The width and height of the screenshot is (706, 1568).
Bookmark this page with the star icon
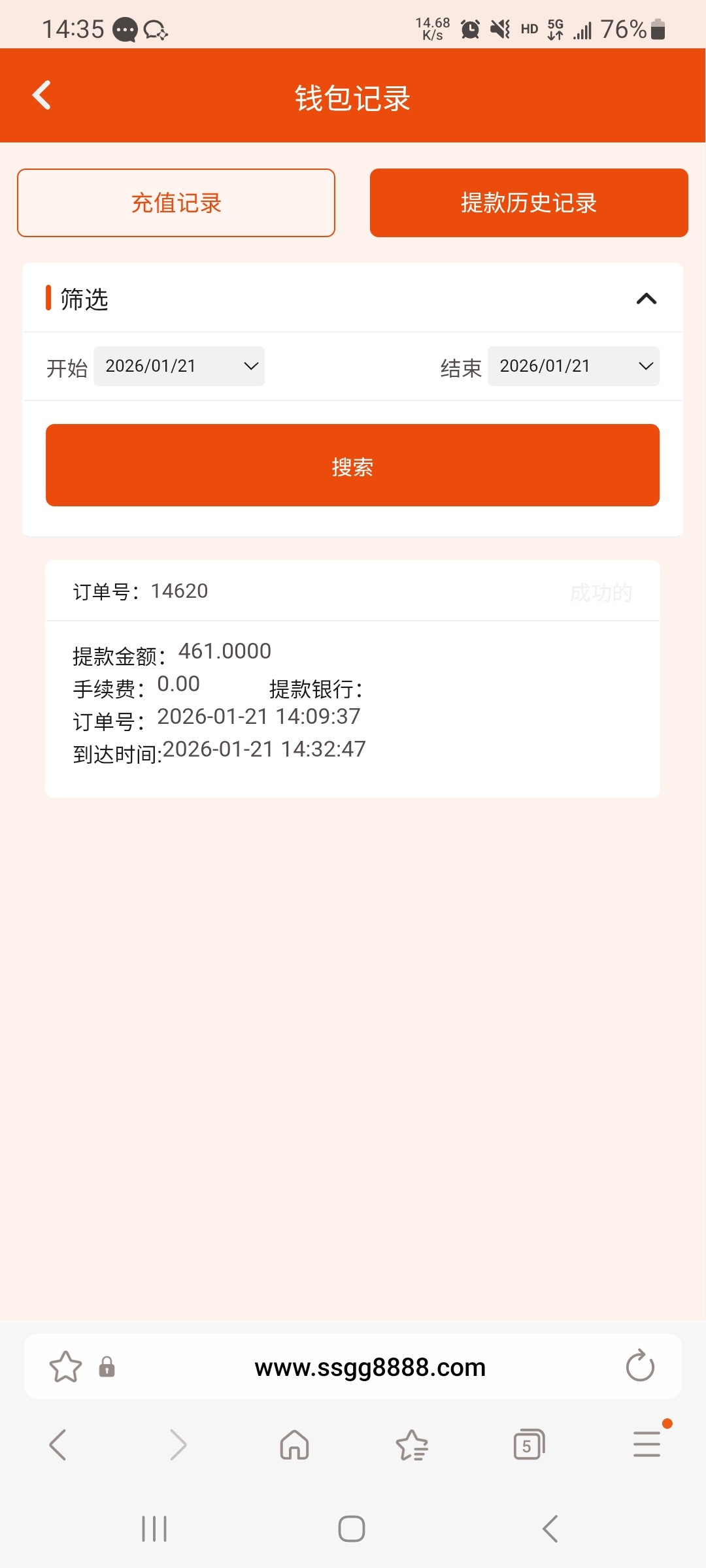(x=65, y=1367)
